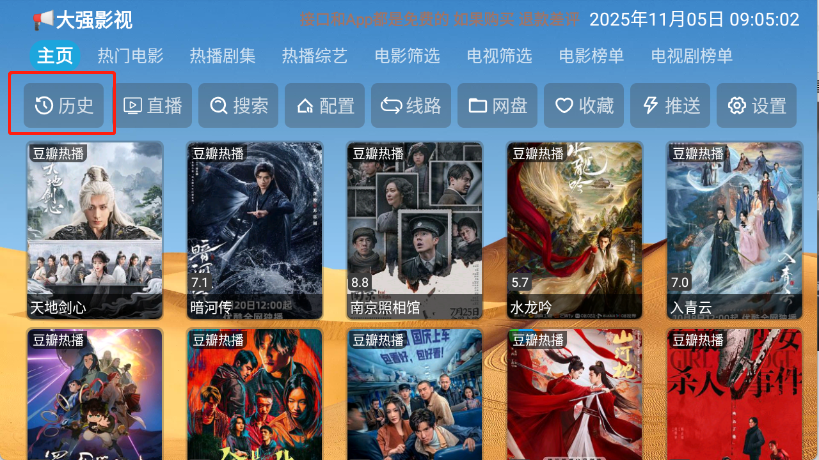This screenshot has height=460, width=819.
Task: Open 设置 settings
Action: tap(757, 105)
